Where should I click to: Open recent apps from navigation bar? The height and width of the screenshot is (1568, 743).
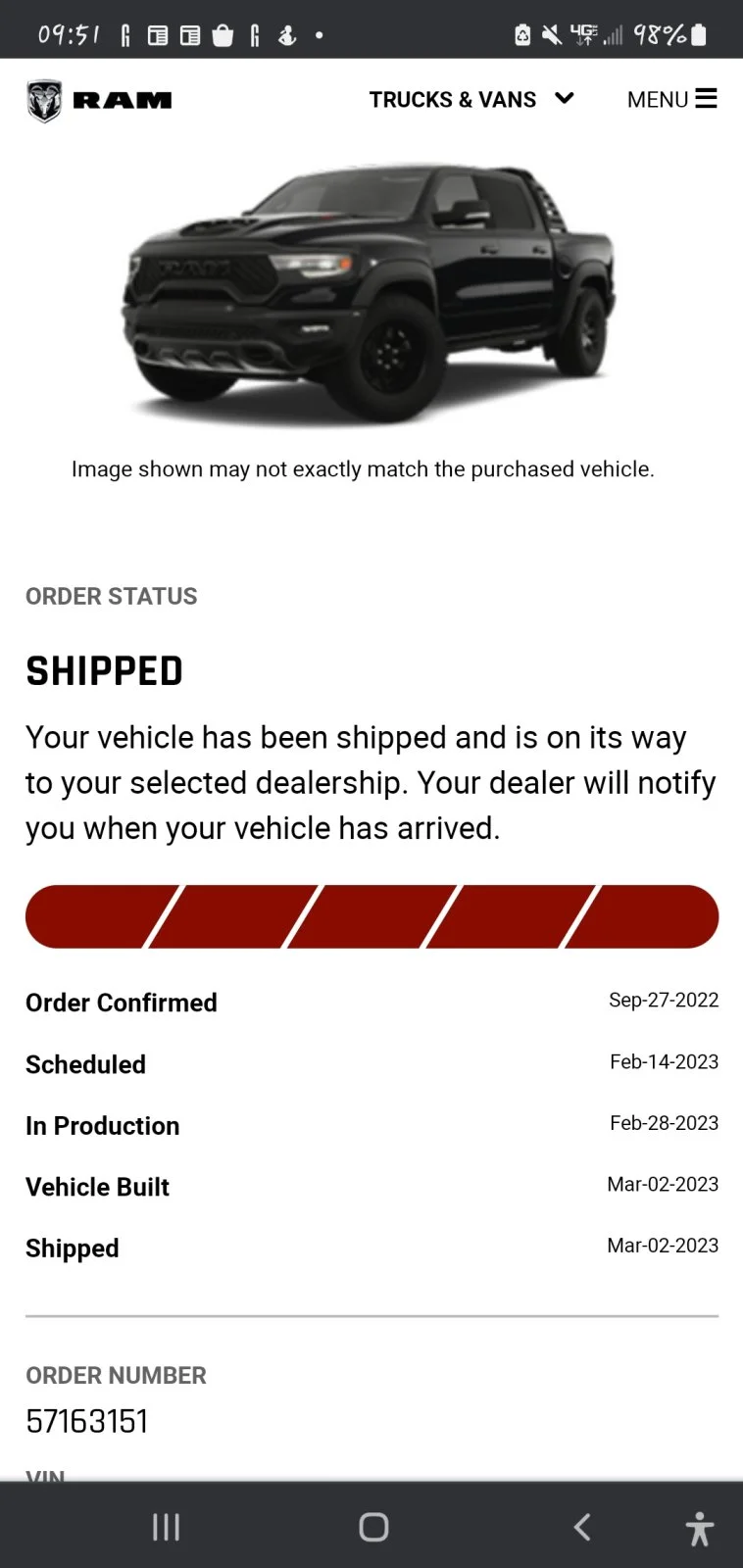[x=166, y=1527]
